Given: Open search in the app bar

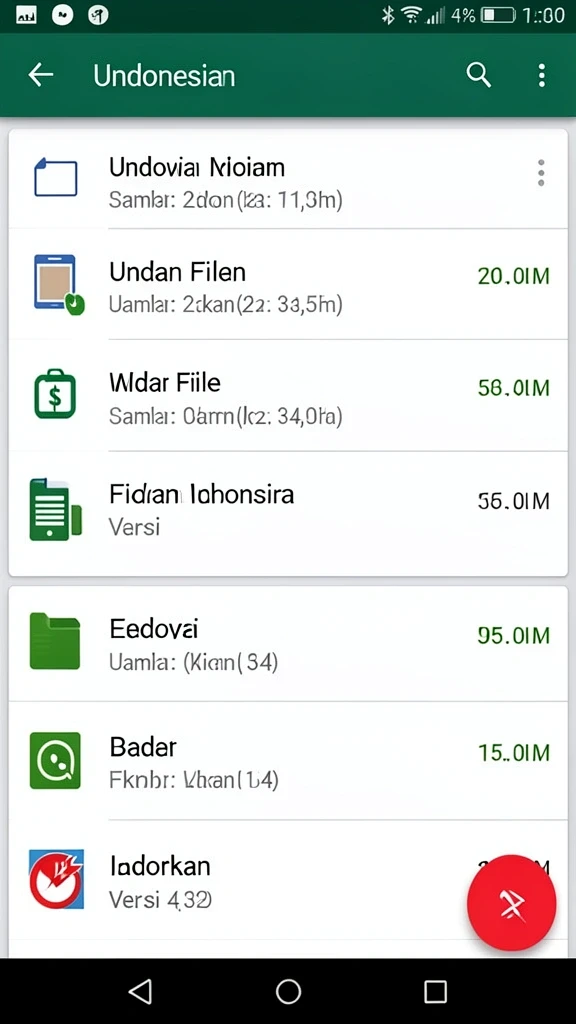Looking at the screenshot, I should (479, 76).
